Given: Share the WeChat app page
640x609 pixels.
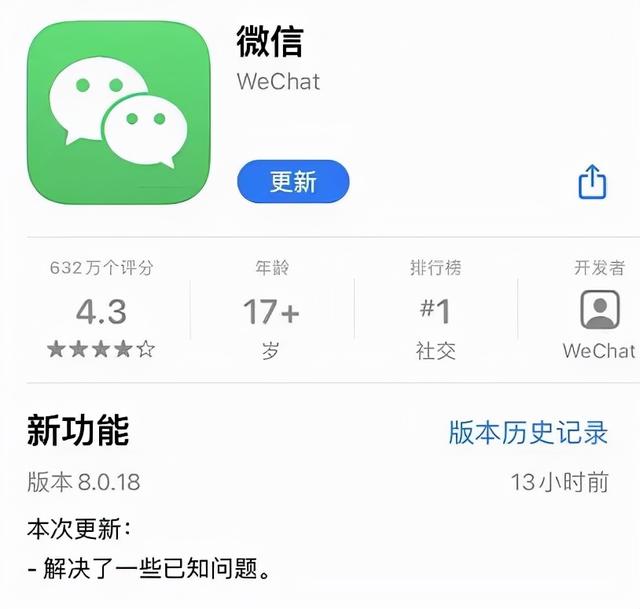Looking at the screenshot, I should [x=592, y=182].
